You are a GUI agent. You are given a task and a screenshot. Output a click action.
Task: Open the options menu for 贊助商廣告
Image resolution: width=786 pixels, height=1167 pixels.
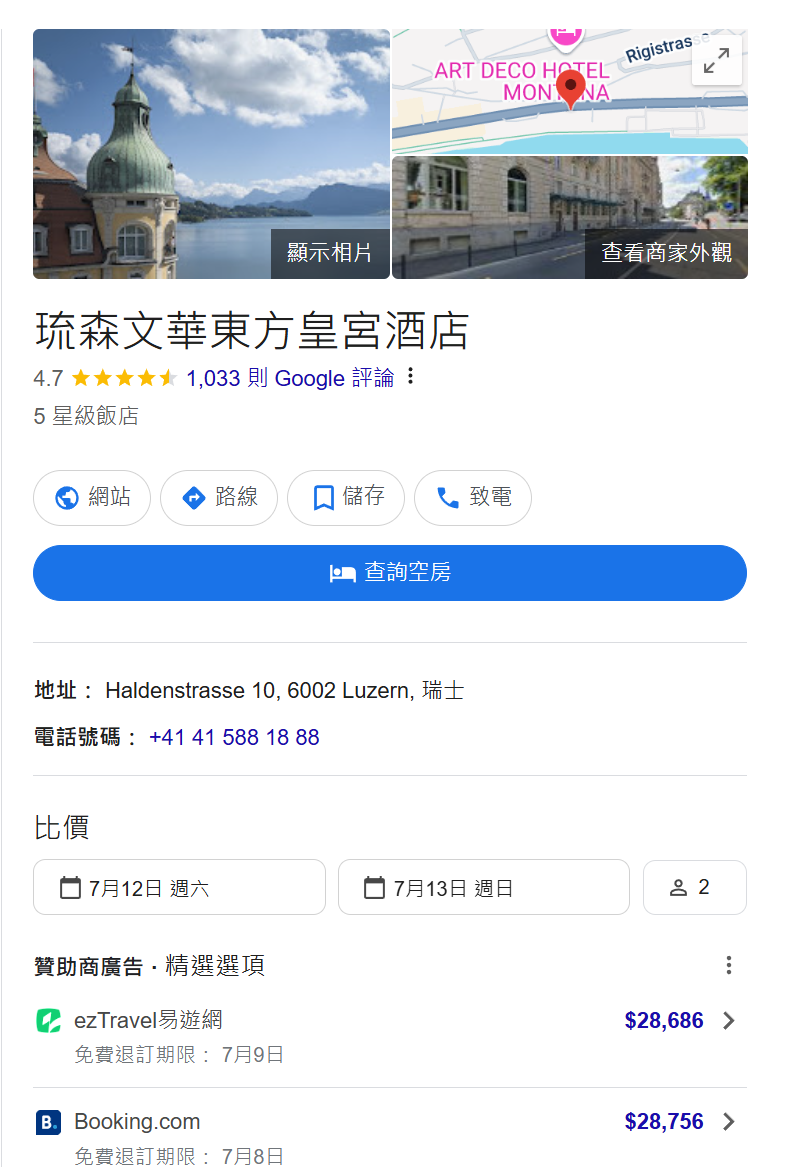[x=728, y=965]
